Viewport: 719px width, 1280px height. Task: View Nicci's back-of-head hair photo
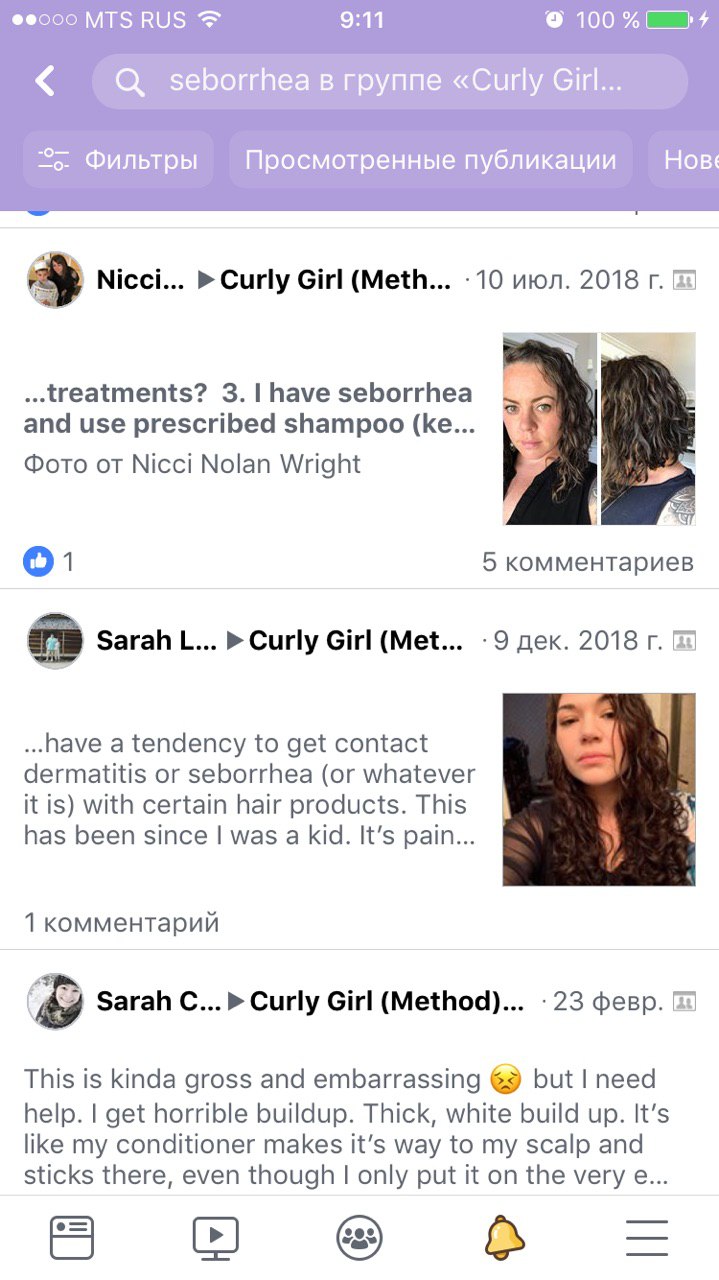(x=648, y=429)
